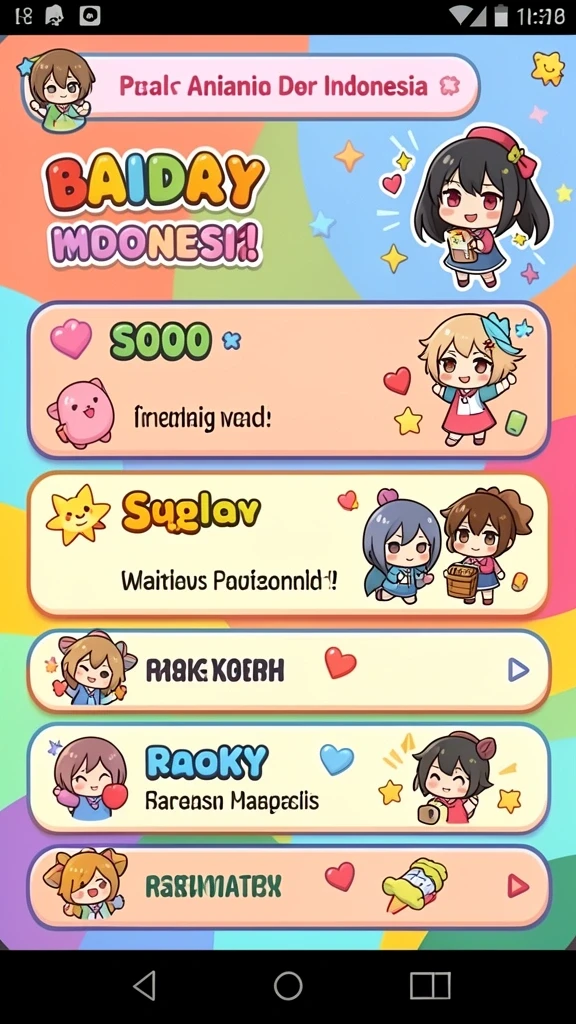Go to the home screen via home button
This screenshot has height=1024, width=576.
288,985
